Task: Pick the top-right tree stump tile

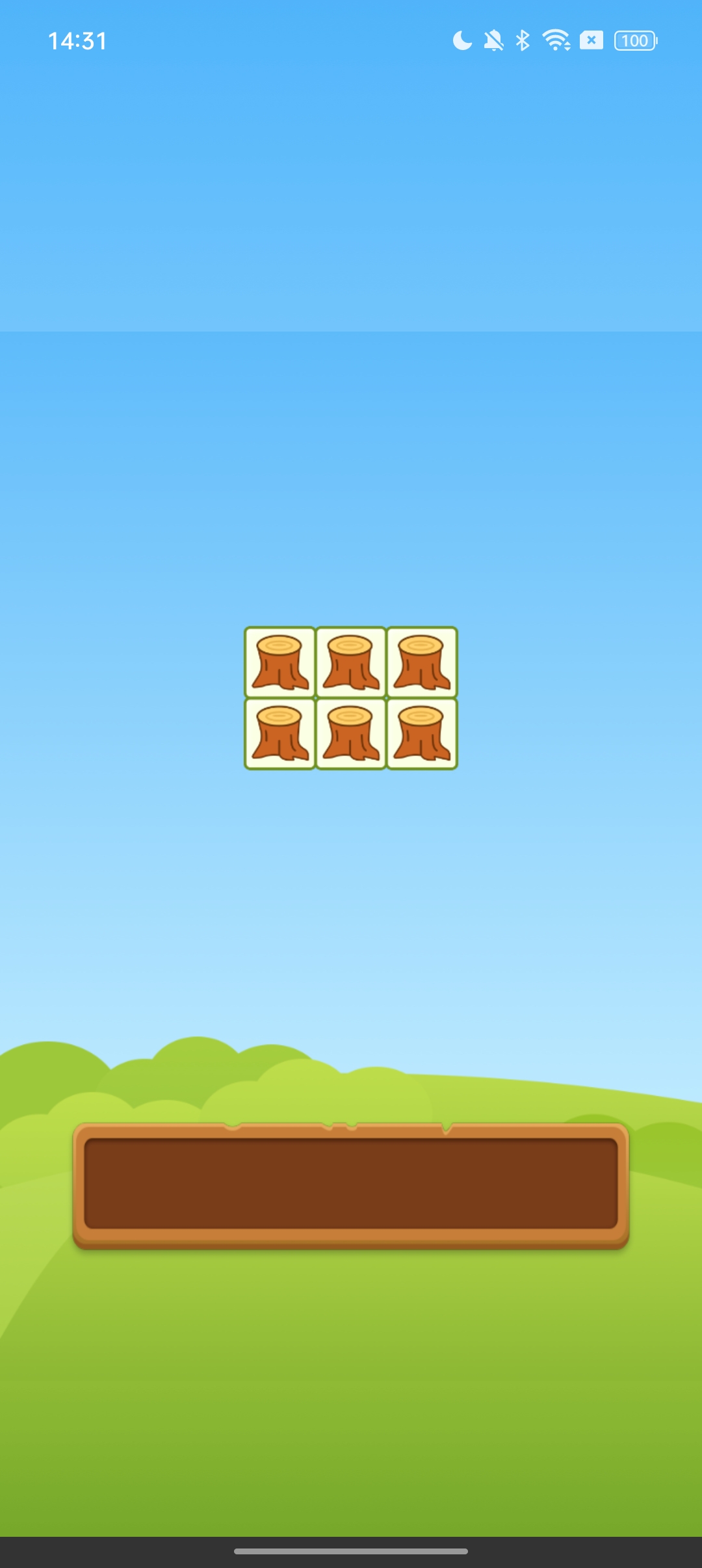Action: click(422, 662)
